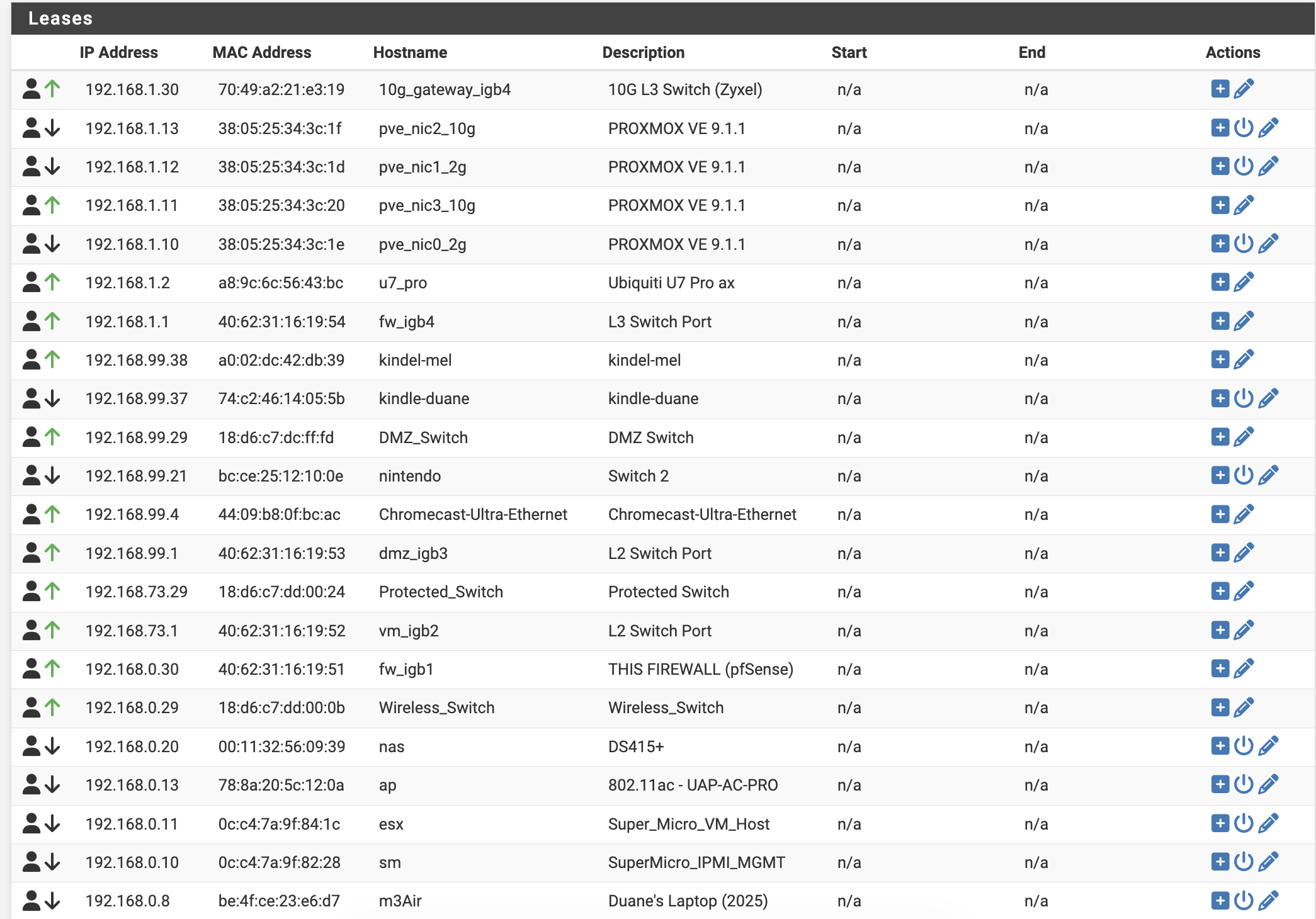
Task: Send Wake-on-LAN to kindle-duane
Action: pyautogui.click(x=1244, y=398)
